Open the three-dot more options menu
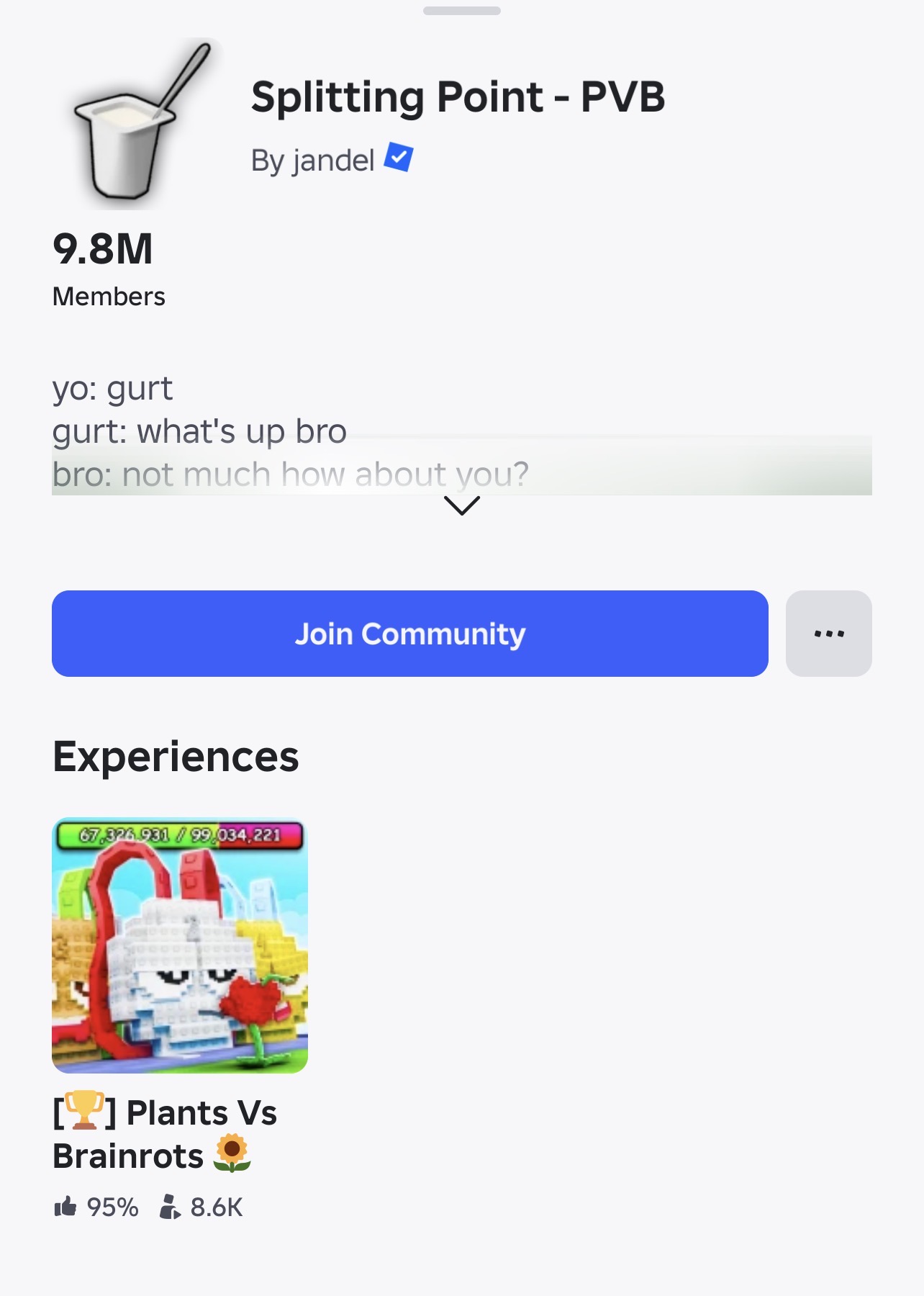 coord(828,634)
